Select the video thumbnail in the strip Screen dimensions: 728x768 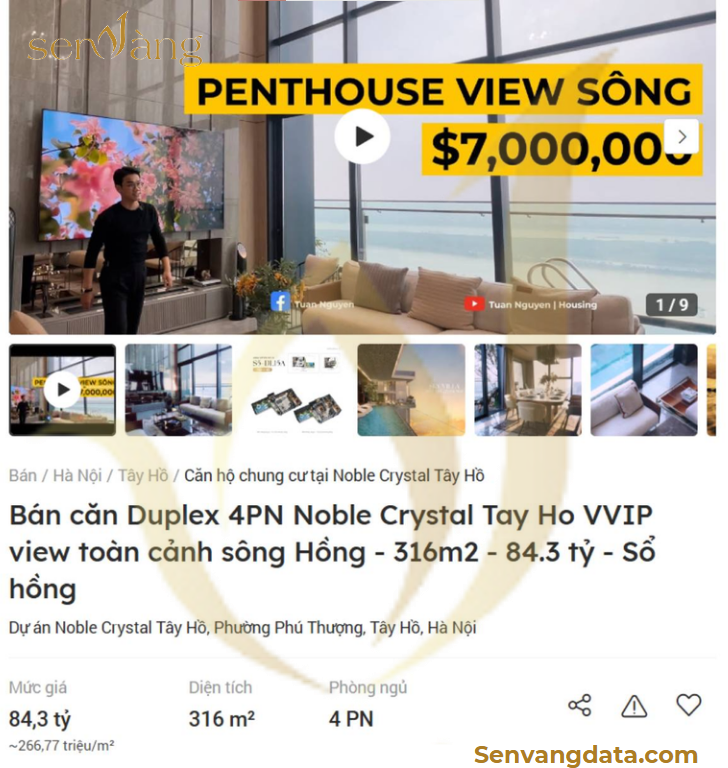point(62,390)
